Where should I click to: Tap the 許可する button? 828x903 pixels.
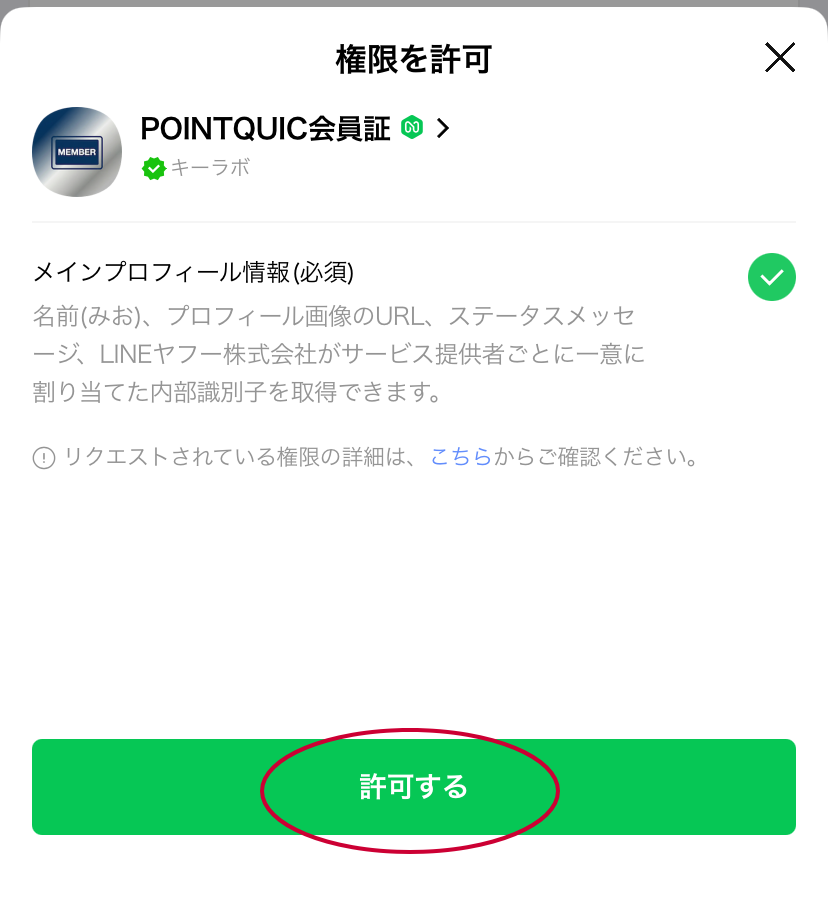coord(413,787)
